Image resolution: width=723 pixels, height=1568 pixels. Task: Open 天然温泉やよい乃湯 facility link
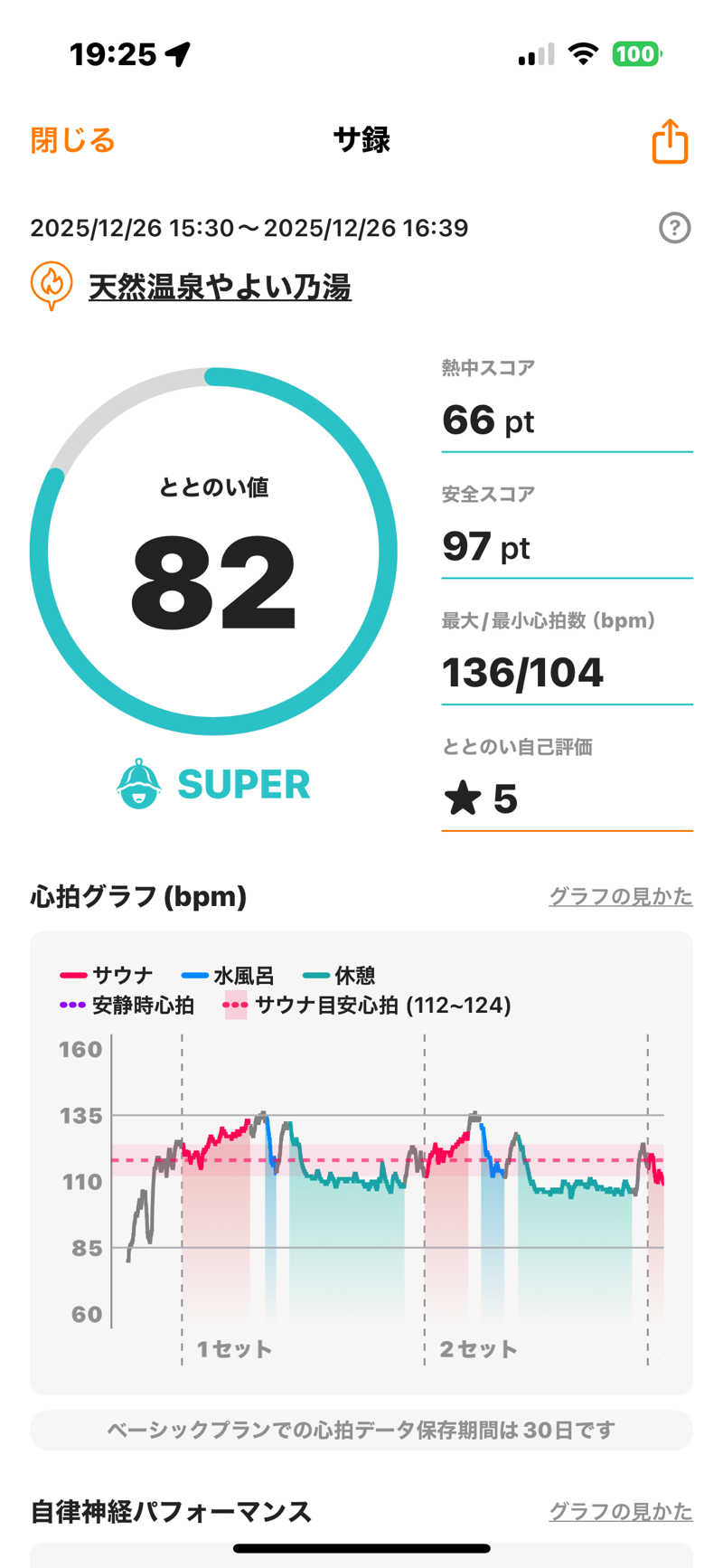220,287
